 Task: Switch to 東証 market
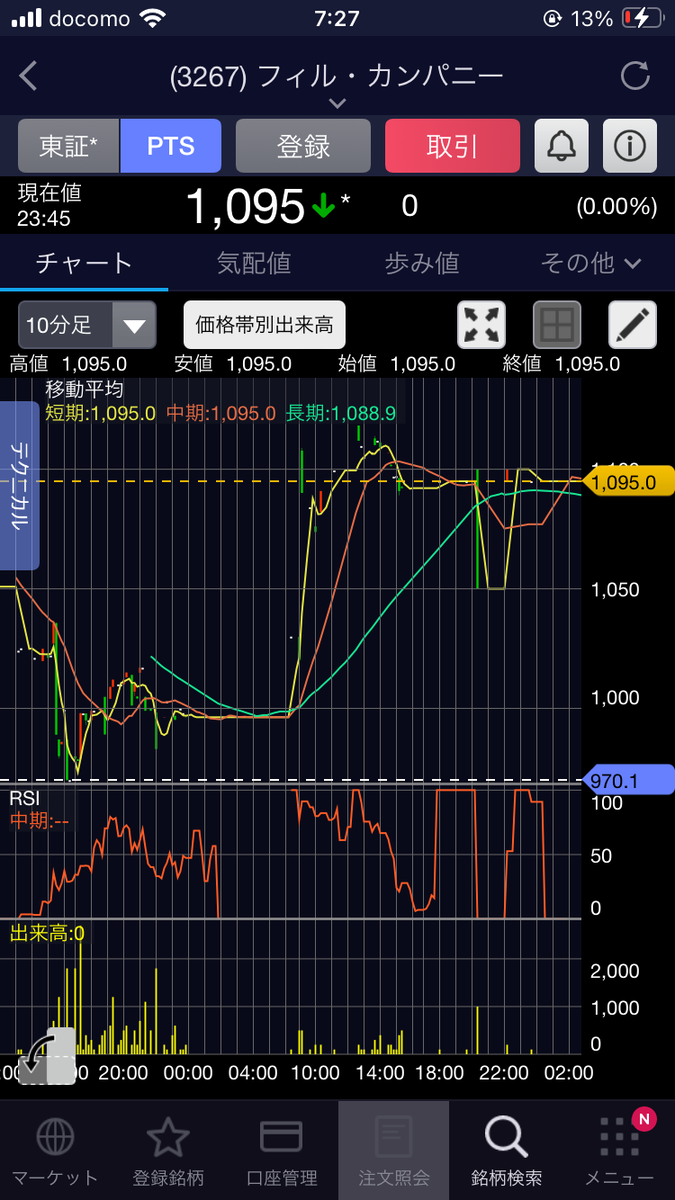point(69,146)
